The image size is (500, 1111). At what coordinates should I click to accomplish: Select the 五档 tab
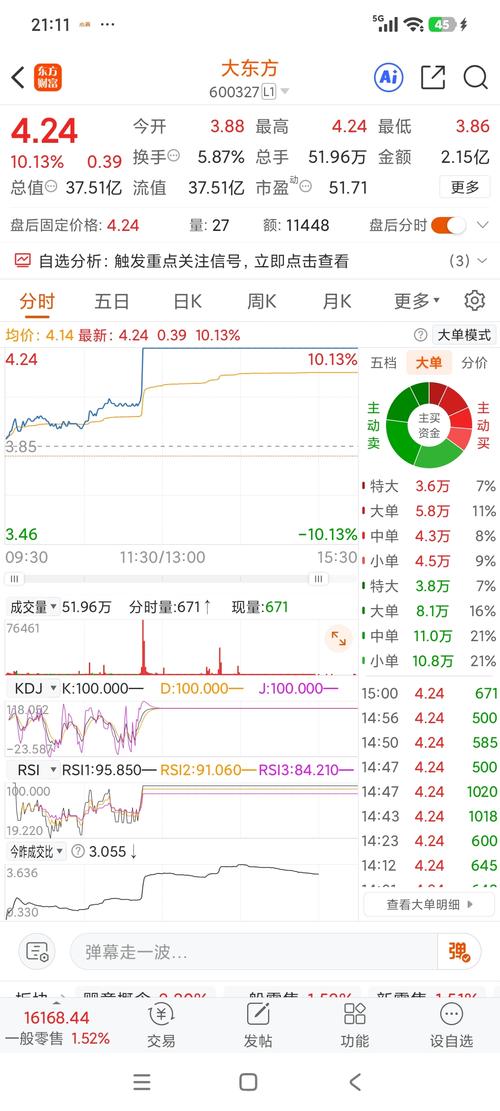click(383, 363)
